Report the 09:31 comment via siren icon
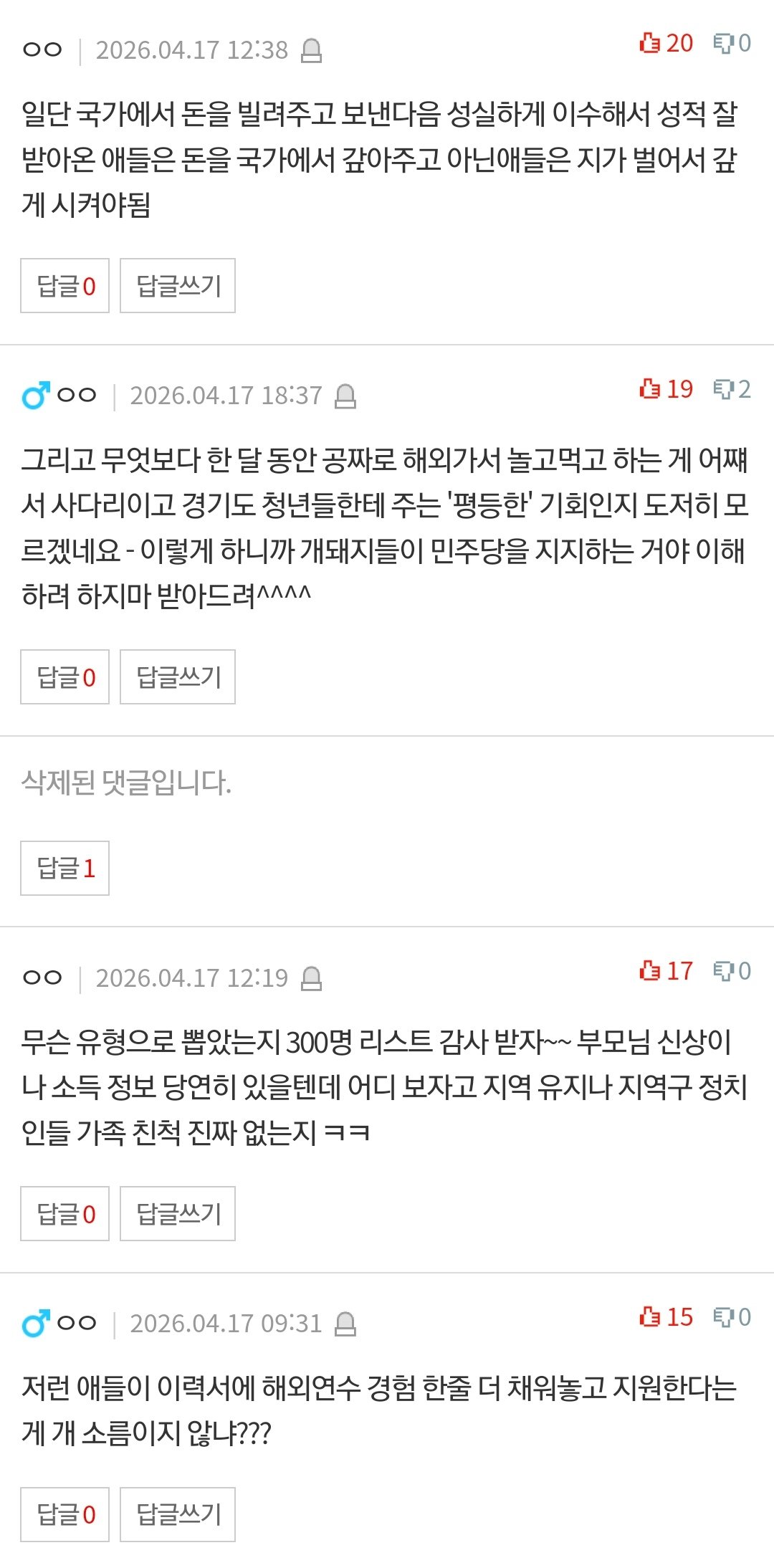774x1568 pixels. coord(345,1324)
